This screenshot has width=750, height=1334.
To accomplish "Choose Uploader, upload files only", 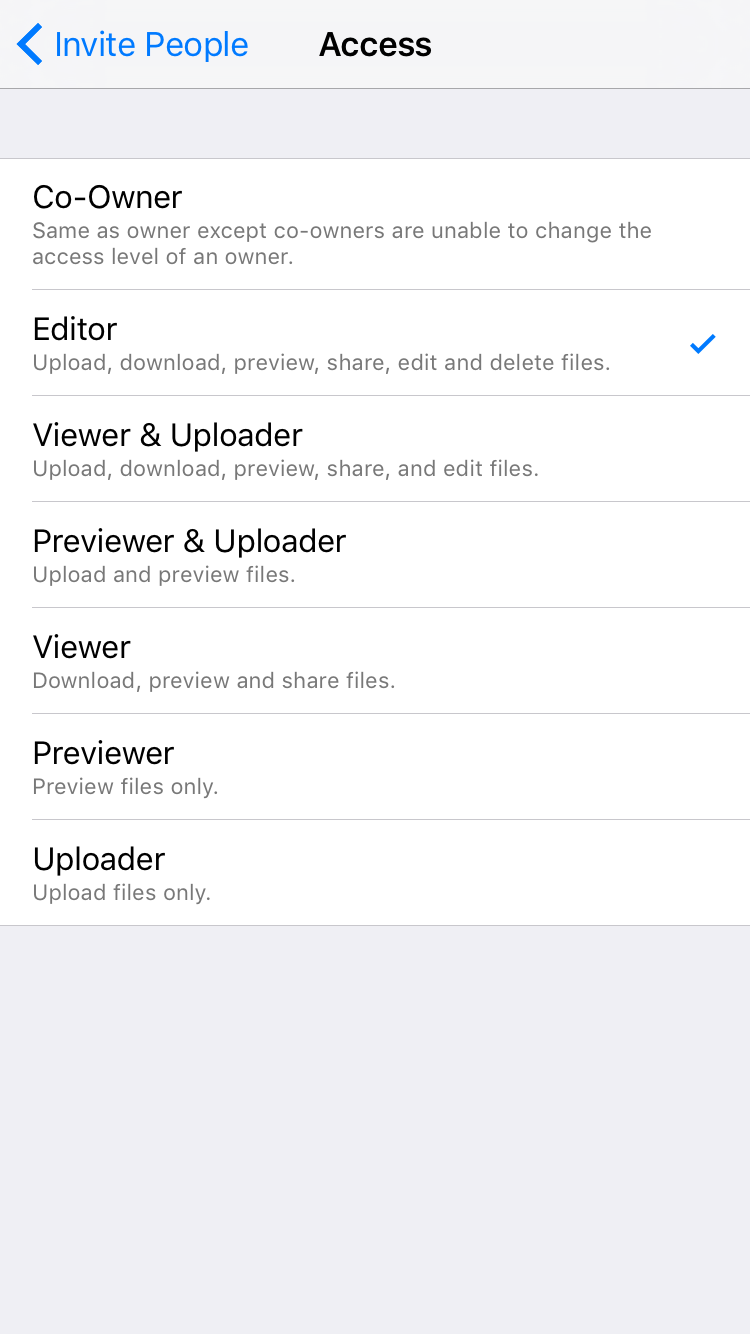I will (375, 873).
